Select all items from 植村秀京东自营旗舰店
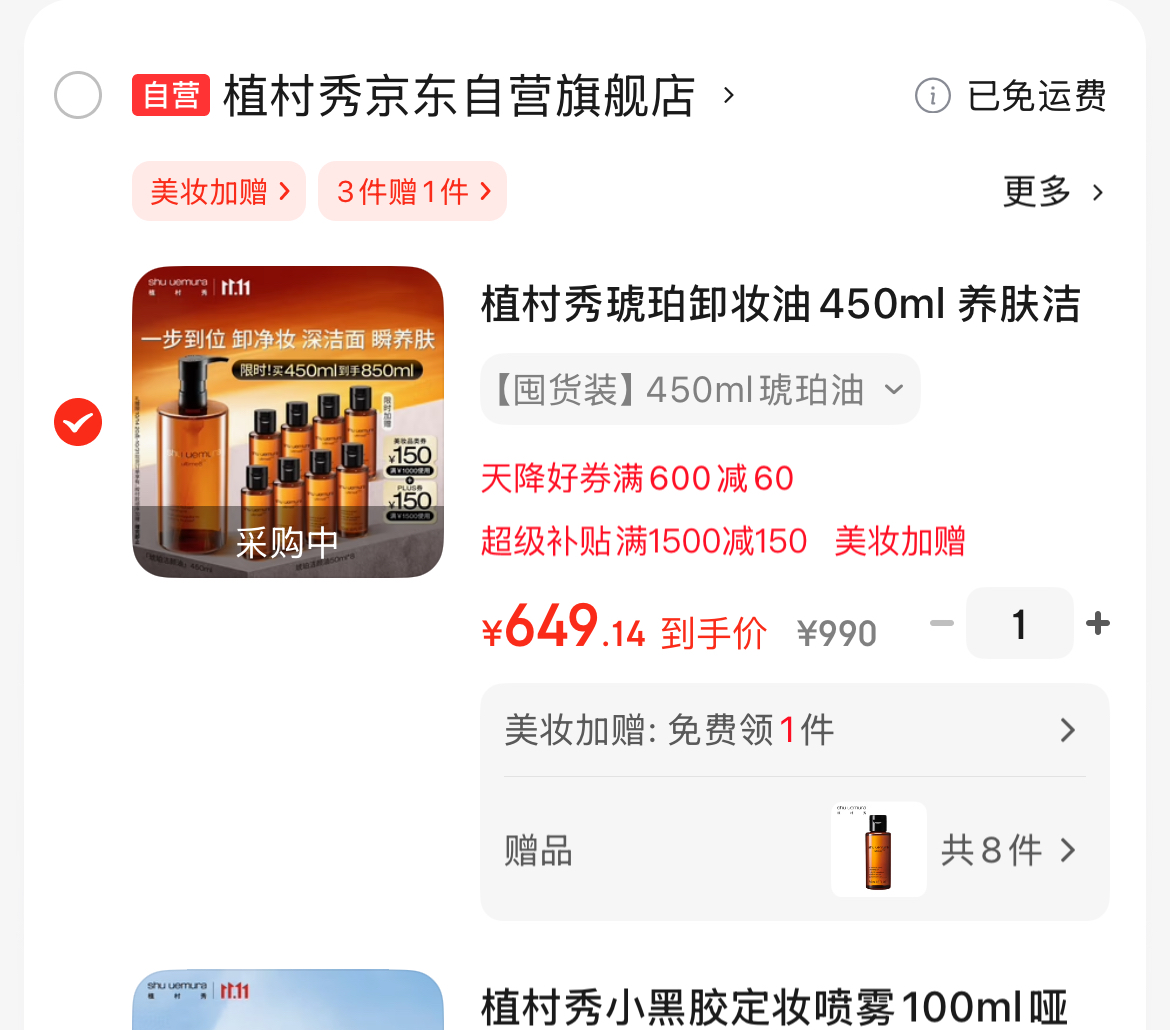1170x1030 pixels. tap(78, 96)
